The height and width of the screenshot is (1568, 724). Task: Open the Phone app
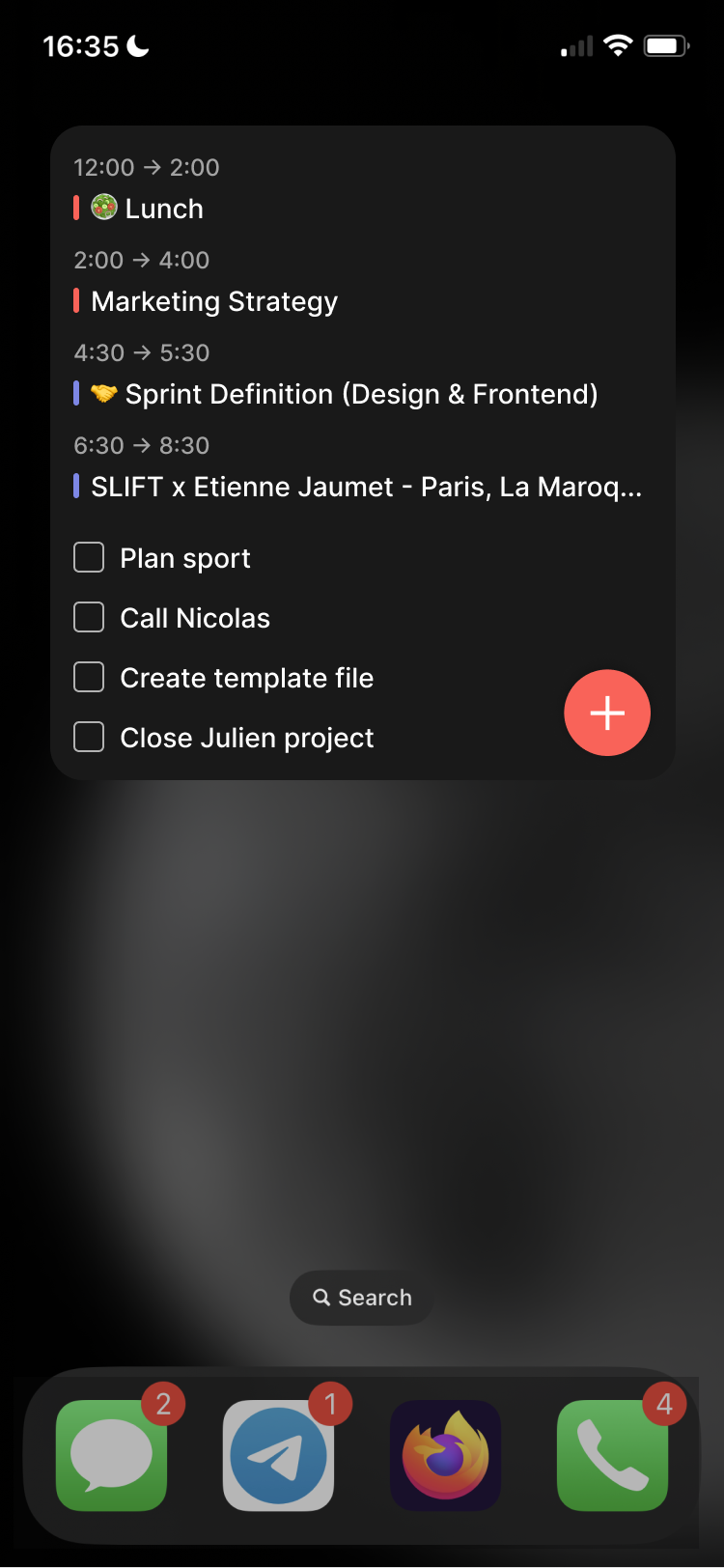613,1455
